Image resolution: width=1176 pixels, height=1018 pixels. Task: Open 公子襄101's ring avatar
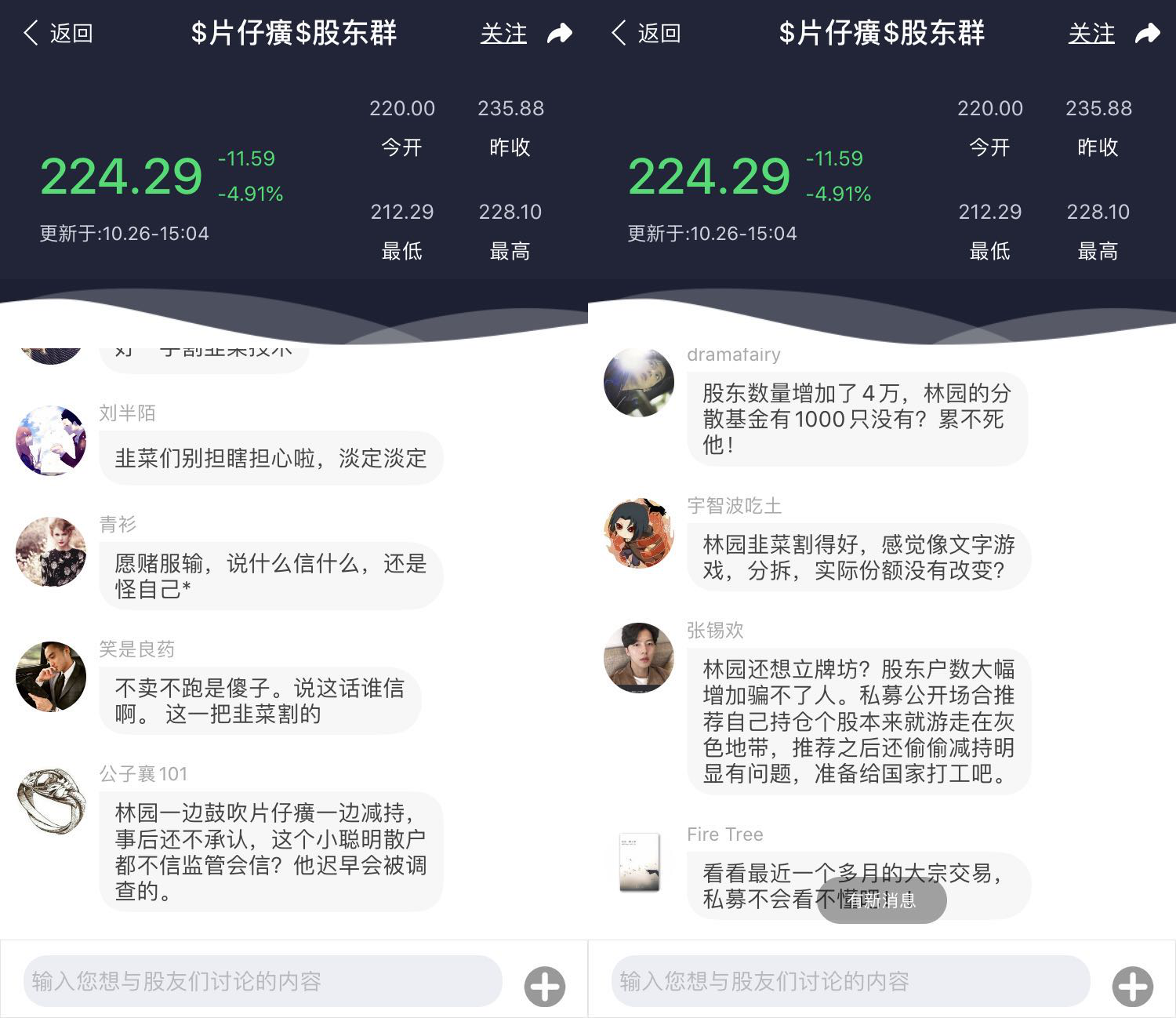51,801
